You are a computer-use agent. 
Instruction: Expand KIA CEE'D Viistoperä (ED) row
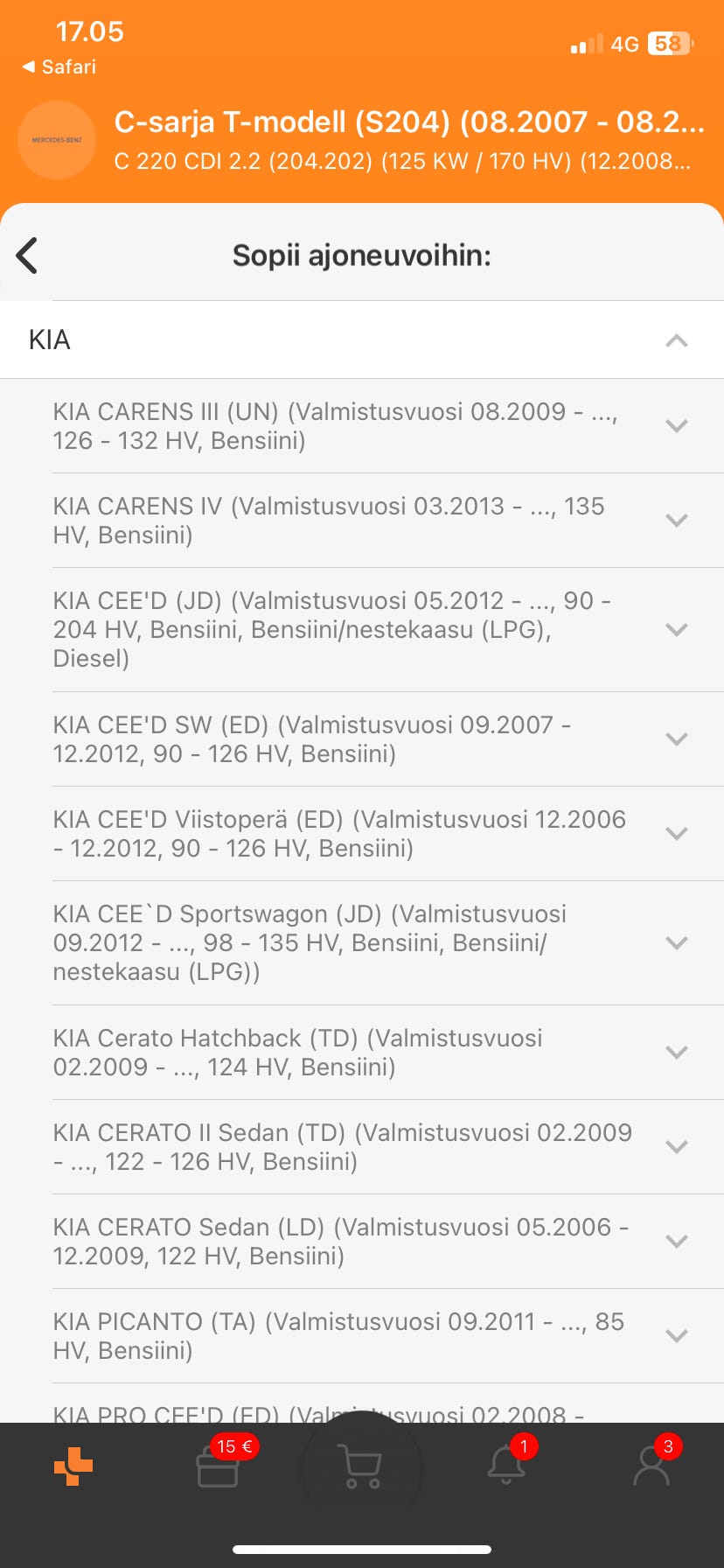click(676, 834)
